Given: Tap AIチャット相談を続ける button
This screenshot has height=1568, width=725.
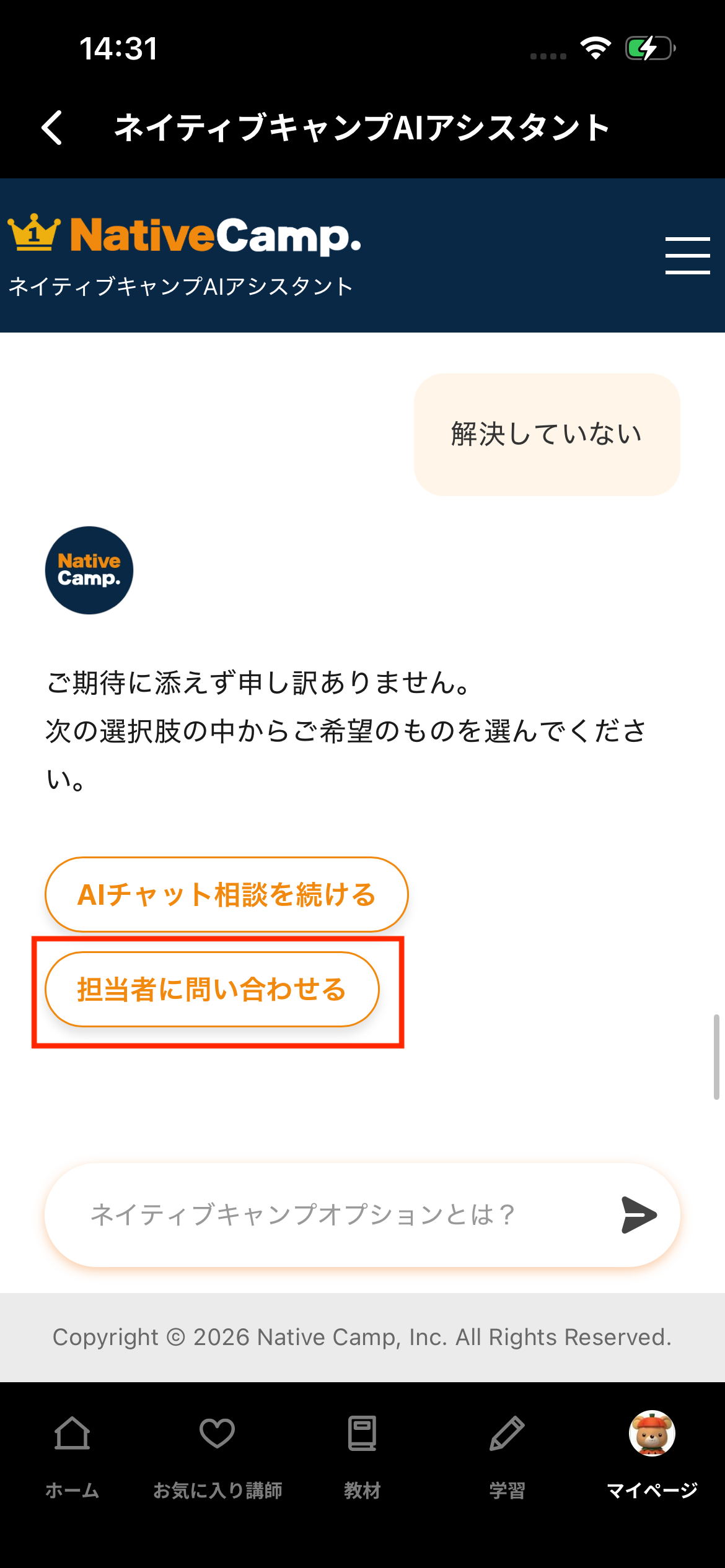Looking at the screenshot, I should point(226,895).
